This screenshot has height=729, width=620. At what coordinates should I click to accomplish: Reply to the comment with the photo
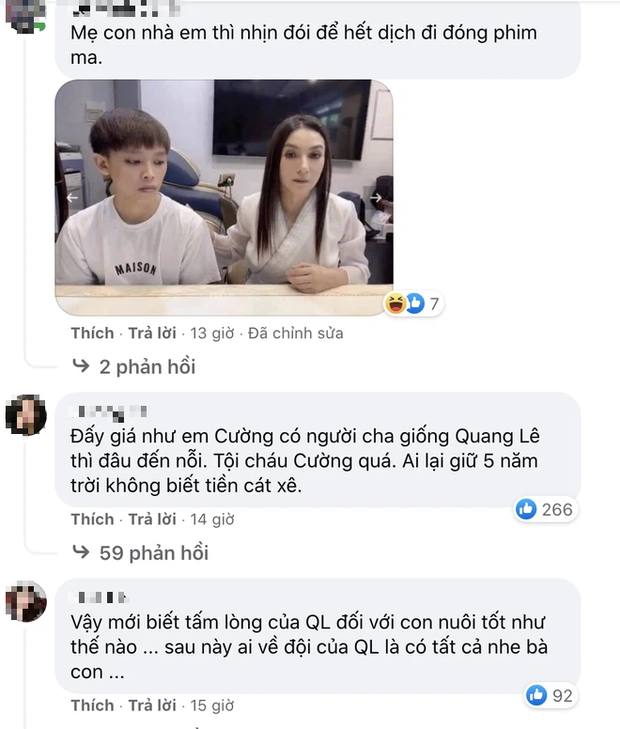153,333
